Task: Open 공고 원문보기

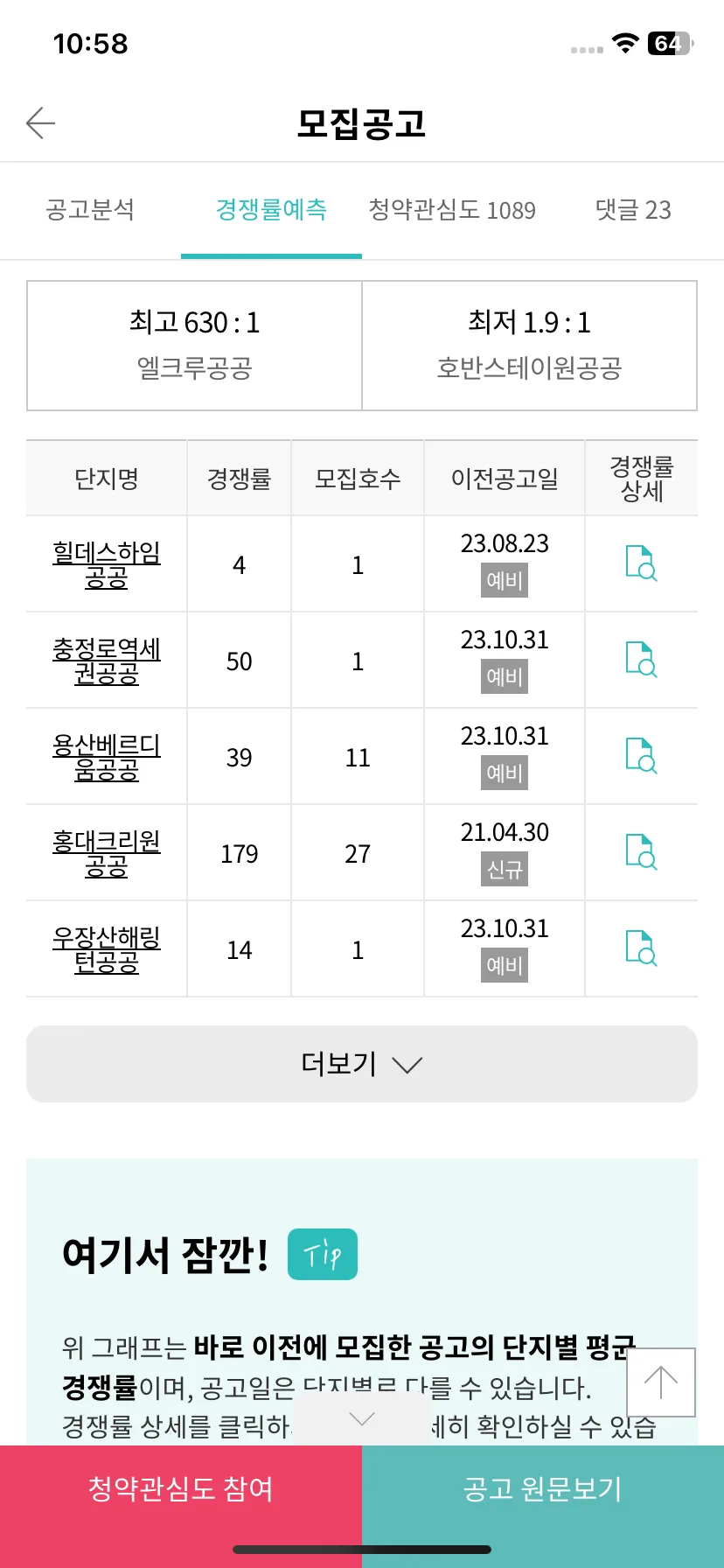Action: (543, 1488)
